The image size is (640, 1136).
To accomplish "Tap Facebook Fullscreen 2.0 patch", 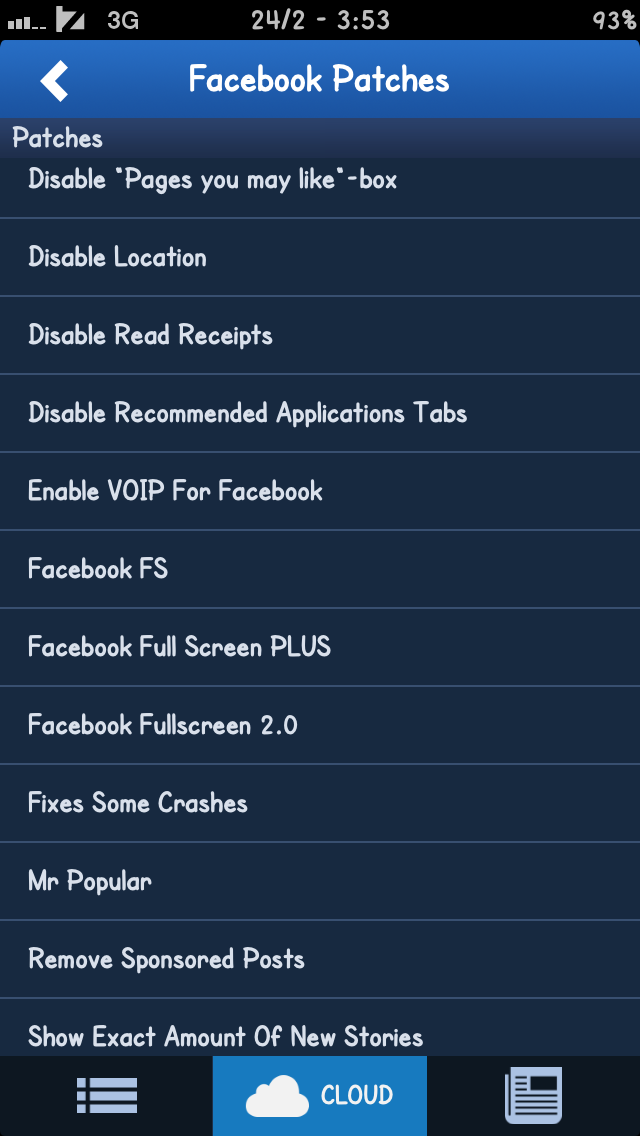I will point(320,725).
